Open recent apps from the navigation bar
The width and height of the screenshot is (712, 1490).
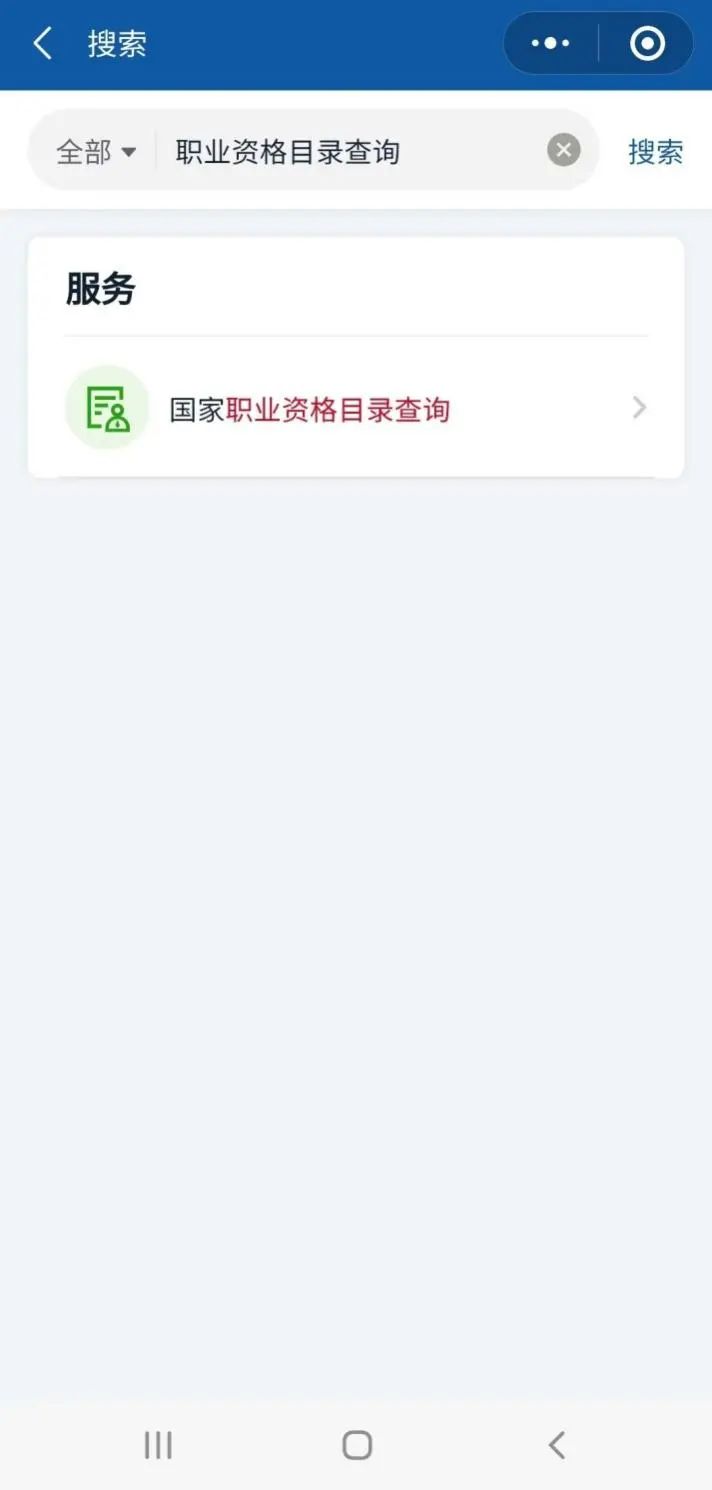pyautogui.click(x=158, y=1445)
